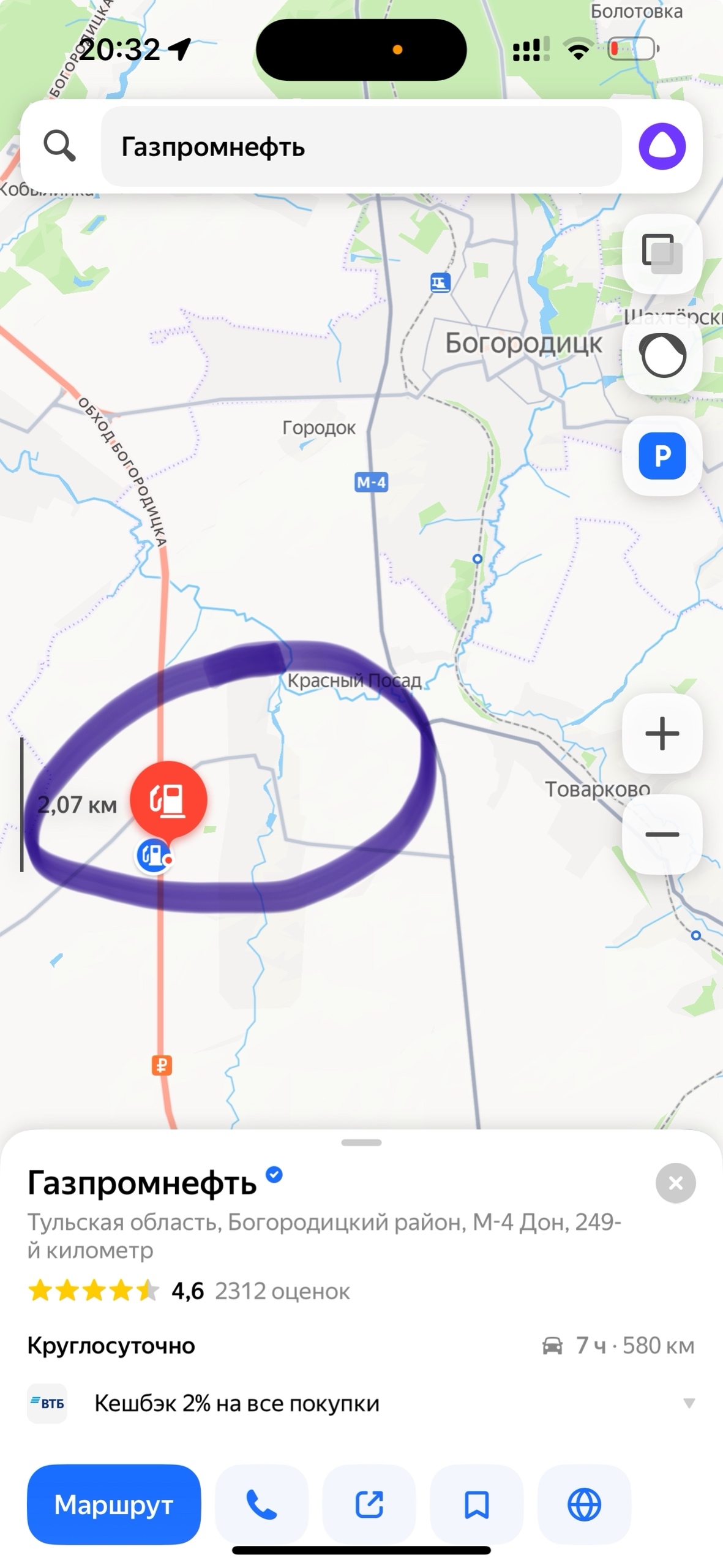
Task: Share this gas station
Action: click(369, 1504)
